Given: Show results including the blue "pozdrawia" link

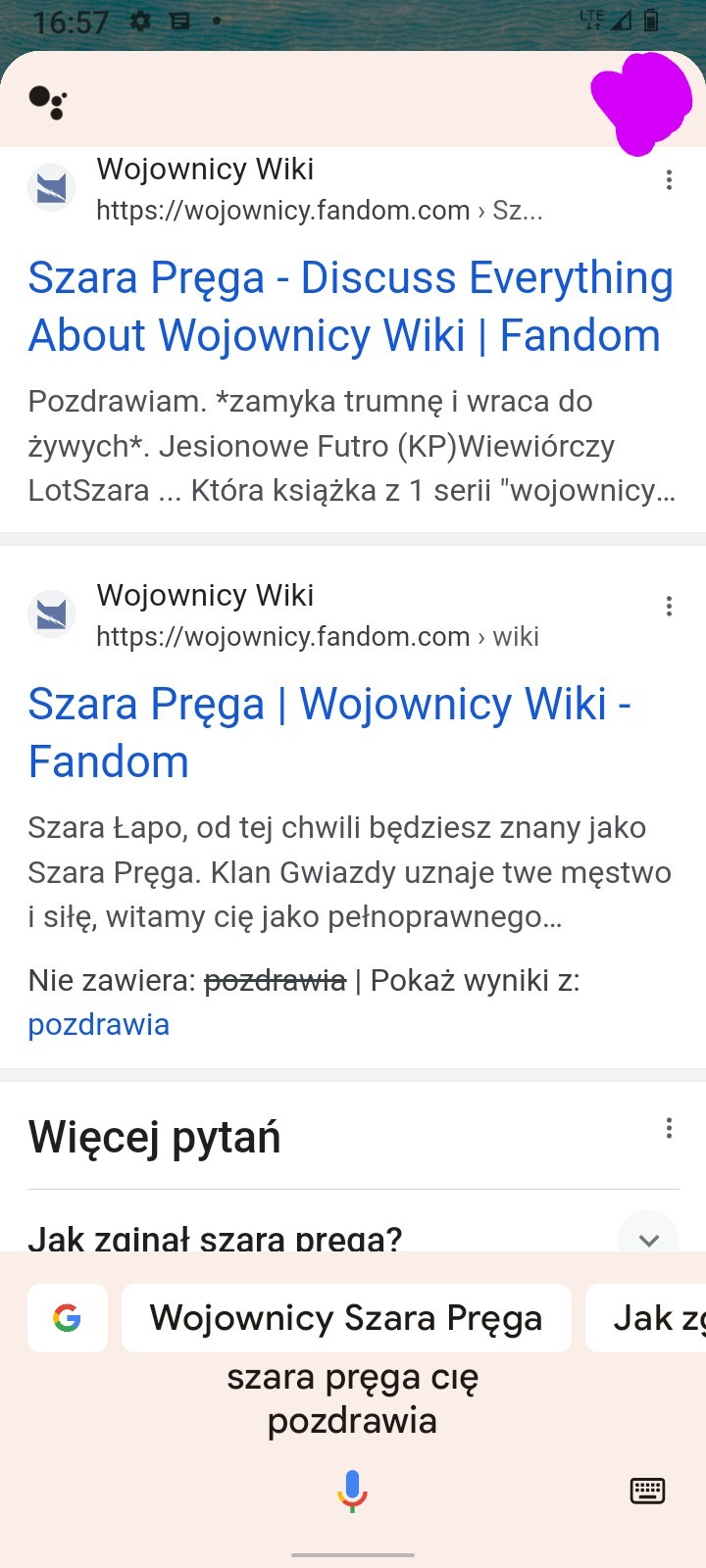Looking at the screenshot, I should [98, 1024].
